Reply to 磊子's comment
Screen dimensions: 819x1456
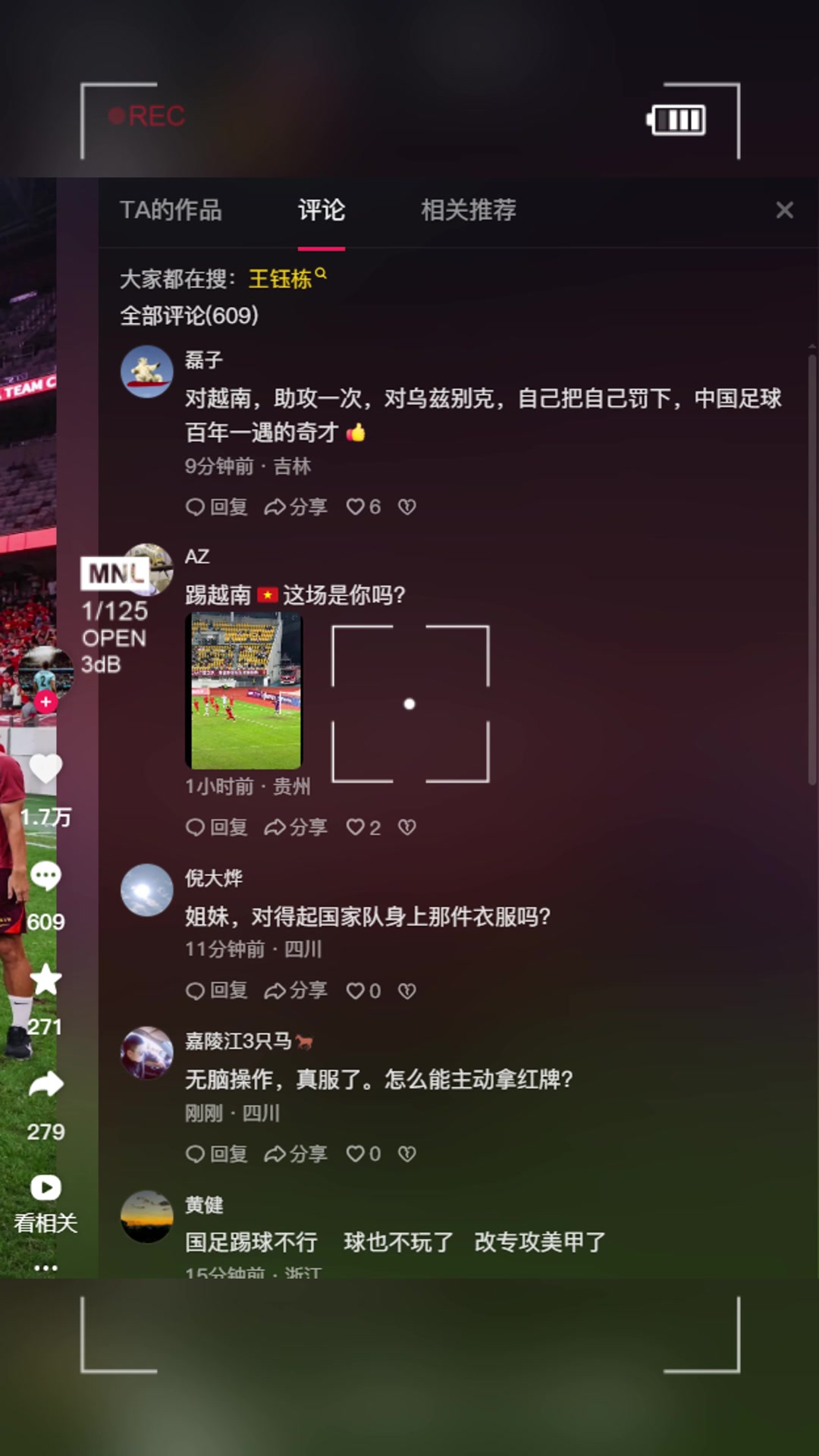click(217, 507)
